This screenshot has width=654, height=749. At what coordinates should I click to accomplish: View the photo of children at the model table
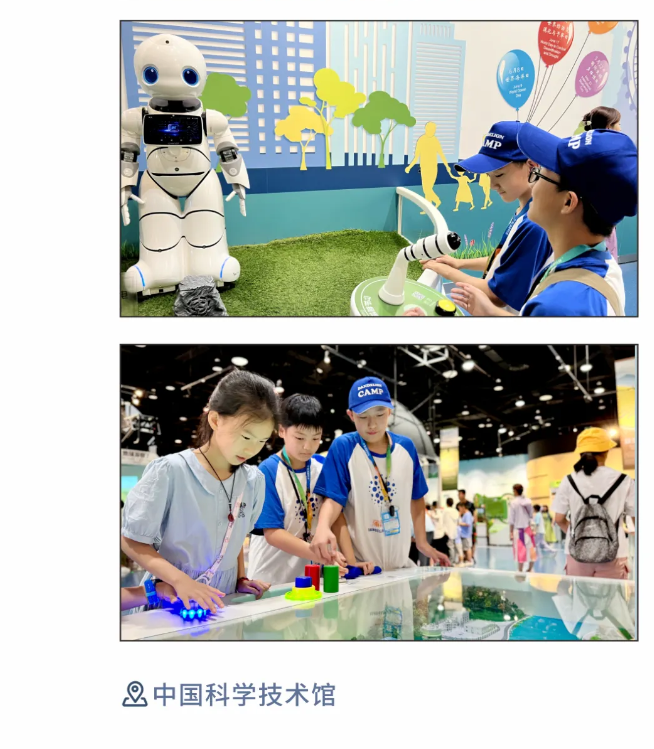click(378, 492)
